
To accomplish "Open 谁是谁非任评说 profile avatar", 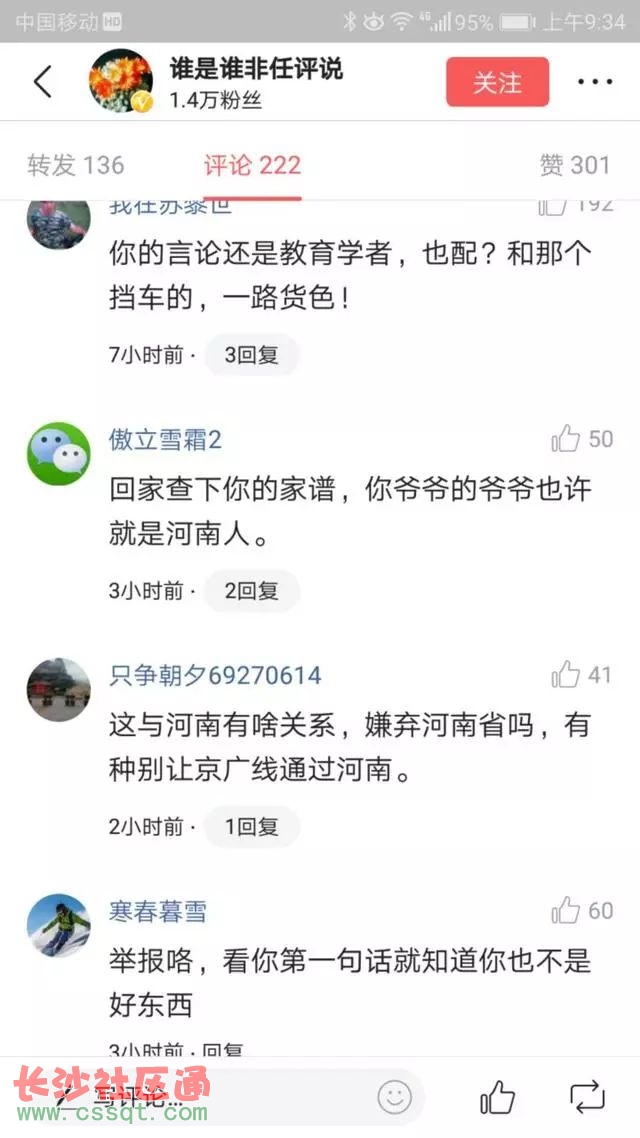I will [121, 81].
